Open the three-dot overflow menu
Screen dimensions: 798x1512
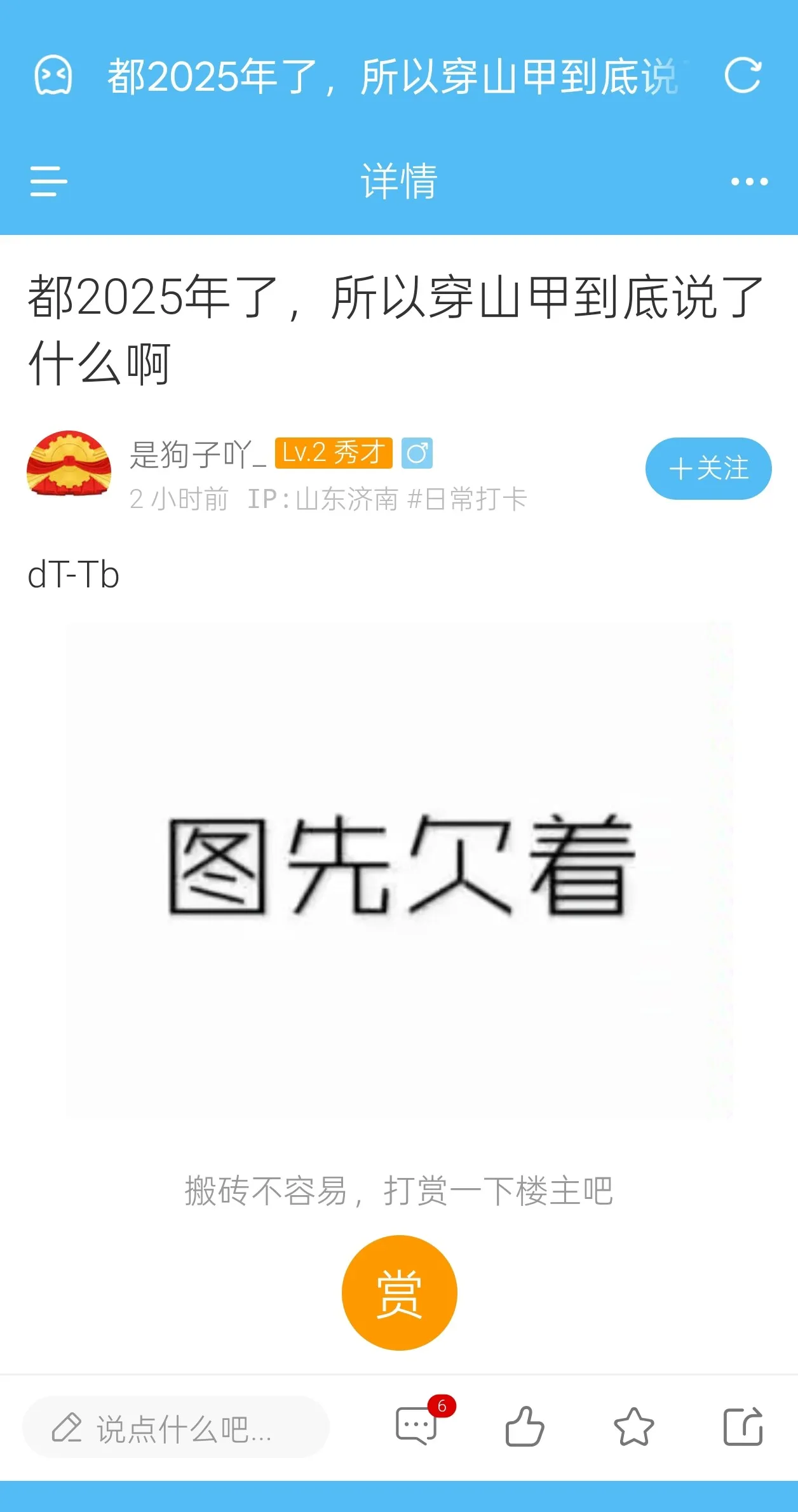tap(749, 182)
